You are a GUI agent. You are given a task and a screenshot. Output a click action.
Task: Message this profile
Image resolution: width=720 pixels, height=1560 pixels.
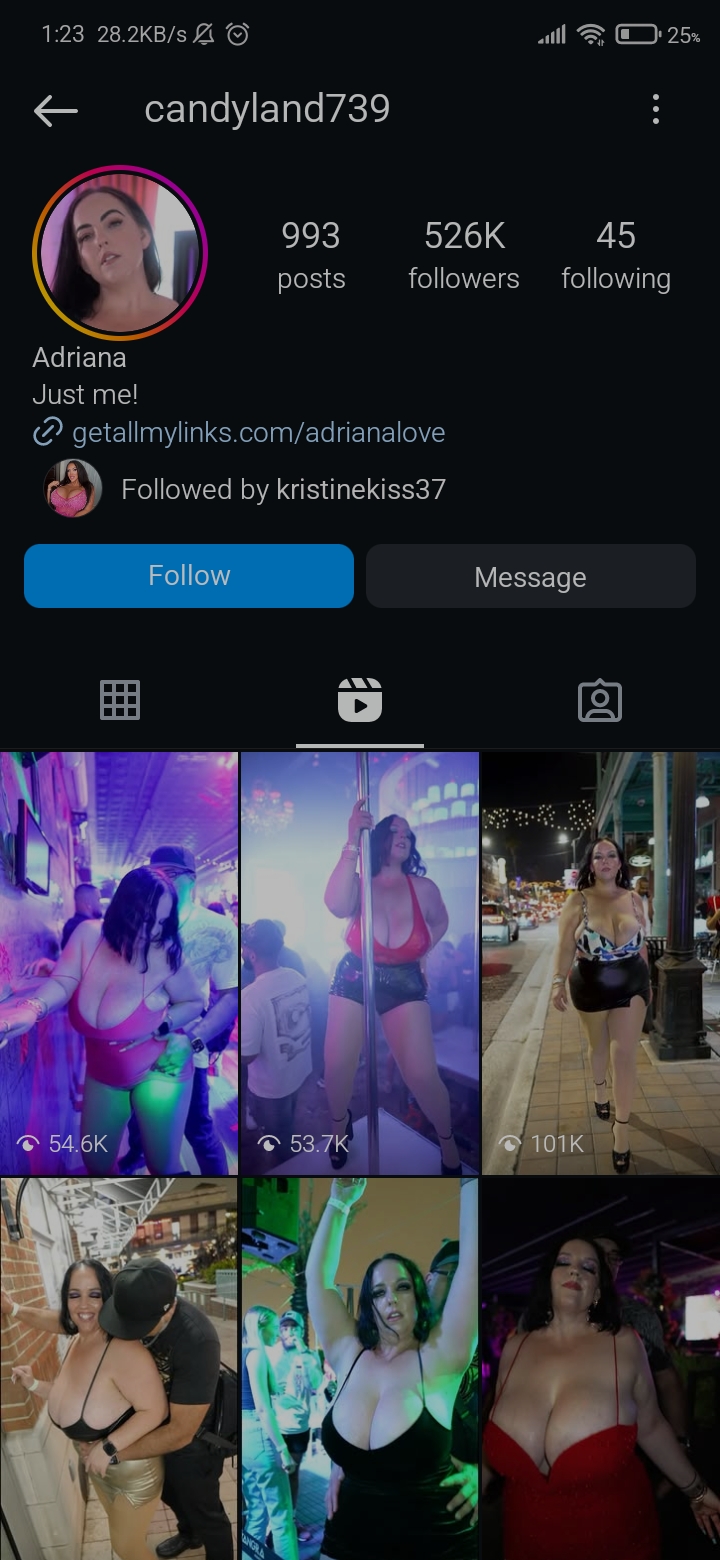click(x=530, y=577)
